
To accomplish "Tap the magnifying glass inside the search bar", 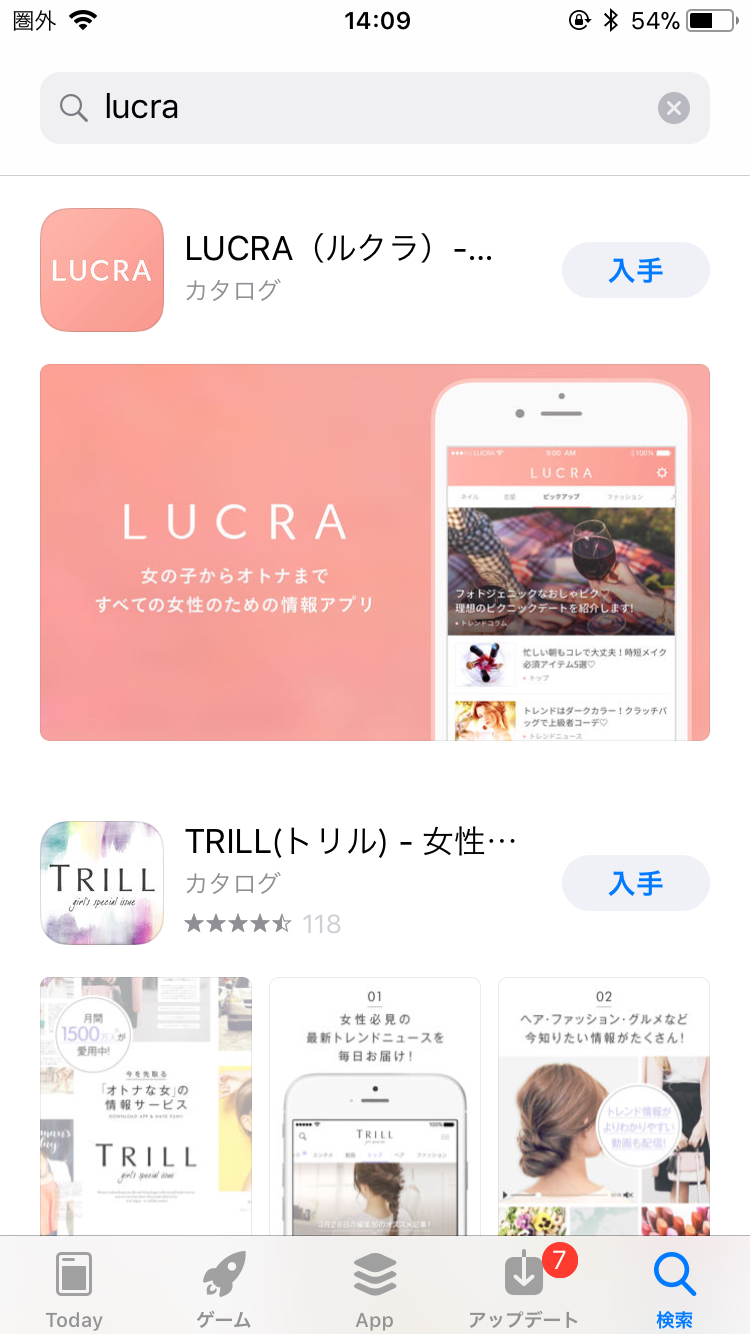I will click(x=73, y=107).
